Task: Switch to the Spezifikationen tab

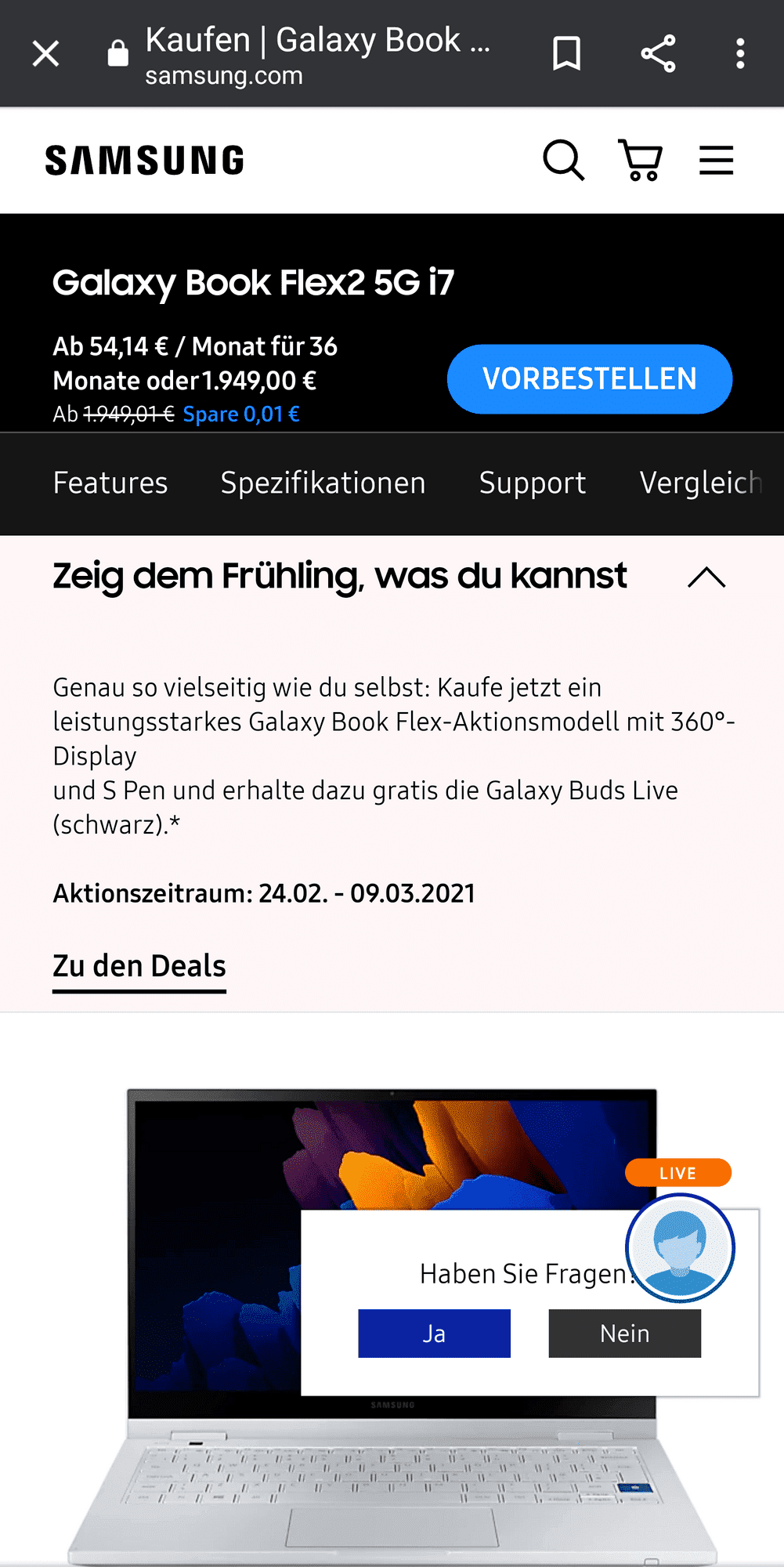Action: 323,483
